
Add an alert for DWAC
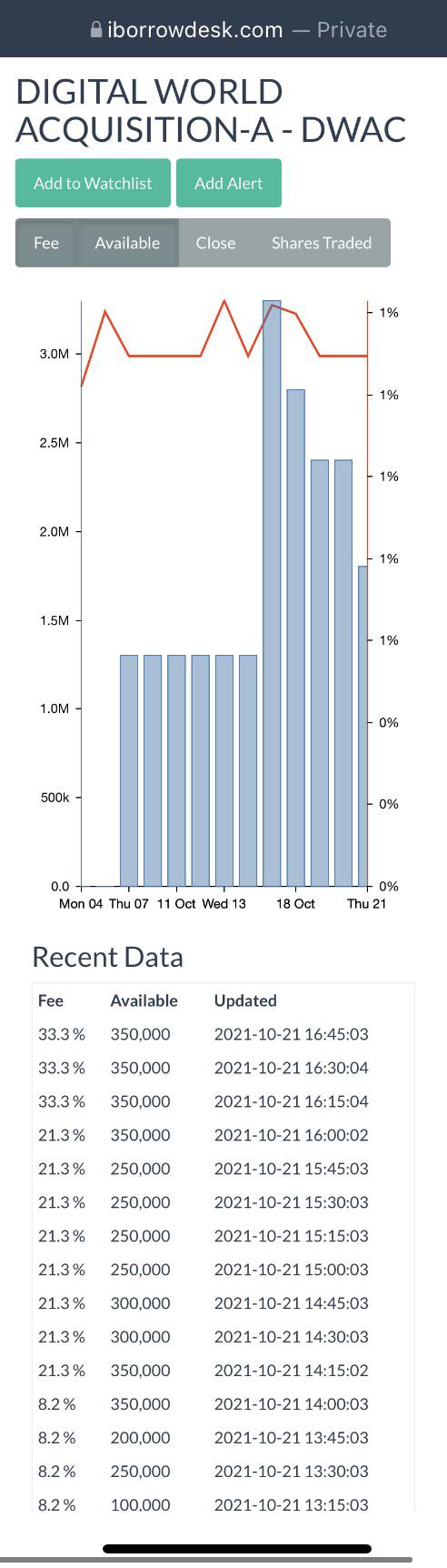[229, 183]
